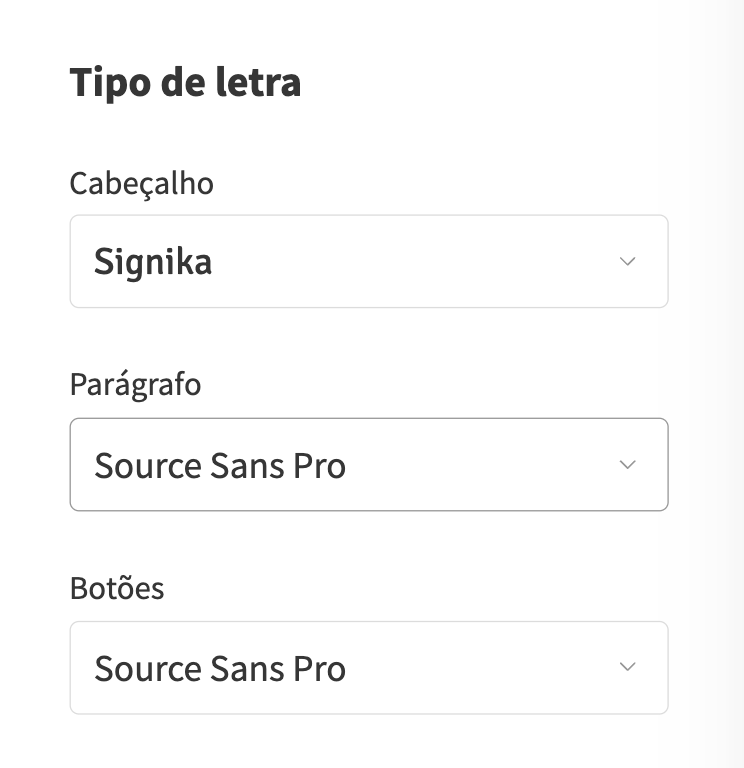
Task: Expand the arrow beside Source Sans Pro for paragraphs
Action: coord(626,464)
